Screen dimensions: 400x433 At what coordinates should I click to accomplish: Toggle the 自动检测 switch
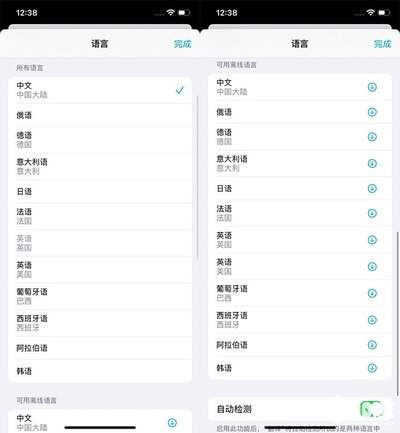[372, 409]
